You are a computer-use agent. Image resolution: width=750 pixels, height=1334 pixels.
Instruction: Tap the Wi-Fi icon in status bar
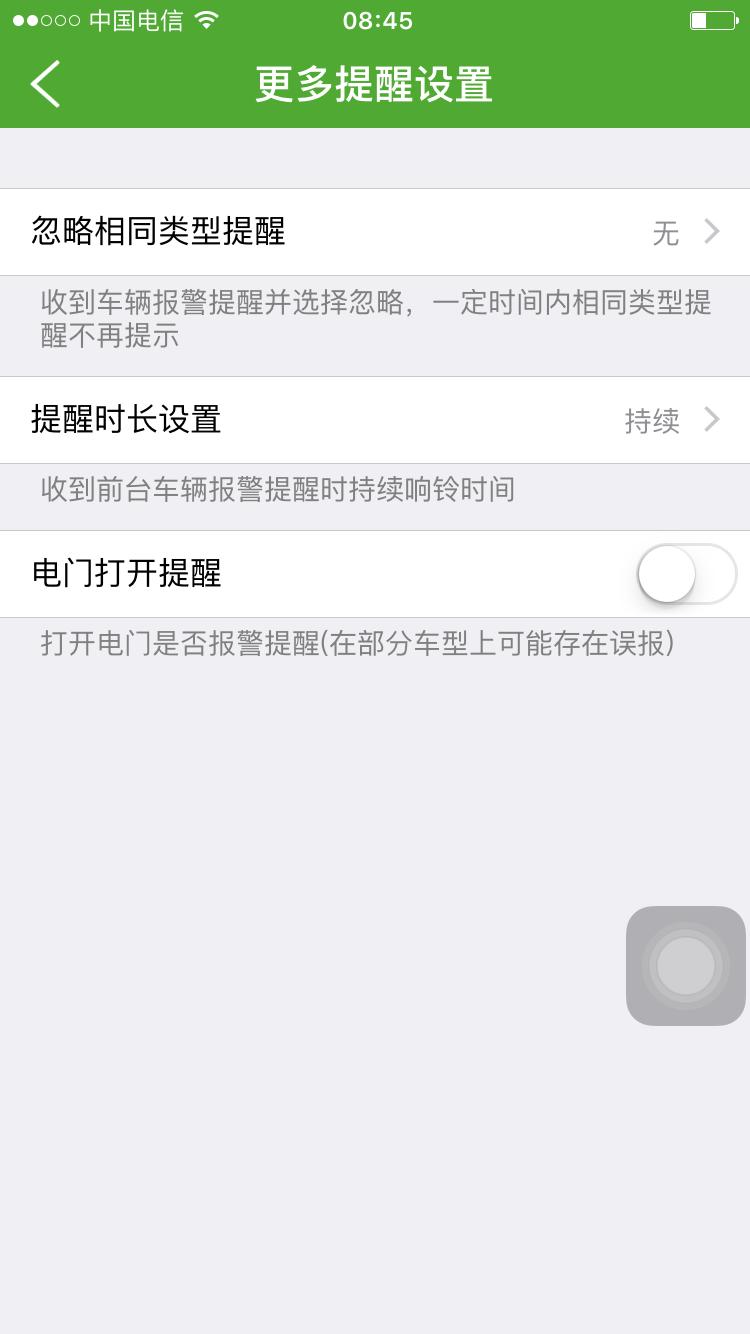click(x=208, y=19)
